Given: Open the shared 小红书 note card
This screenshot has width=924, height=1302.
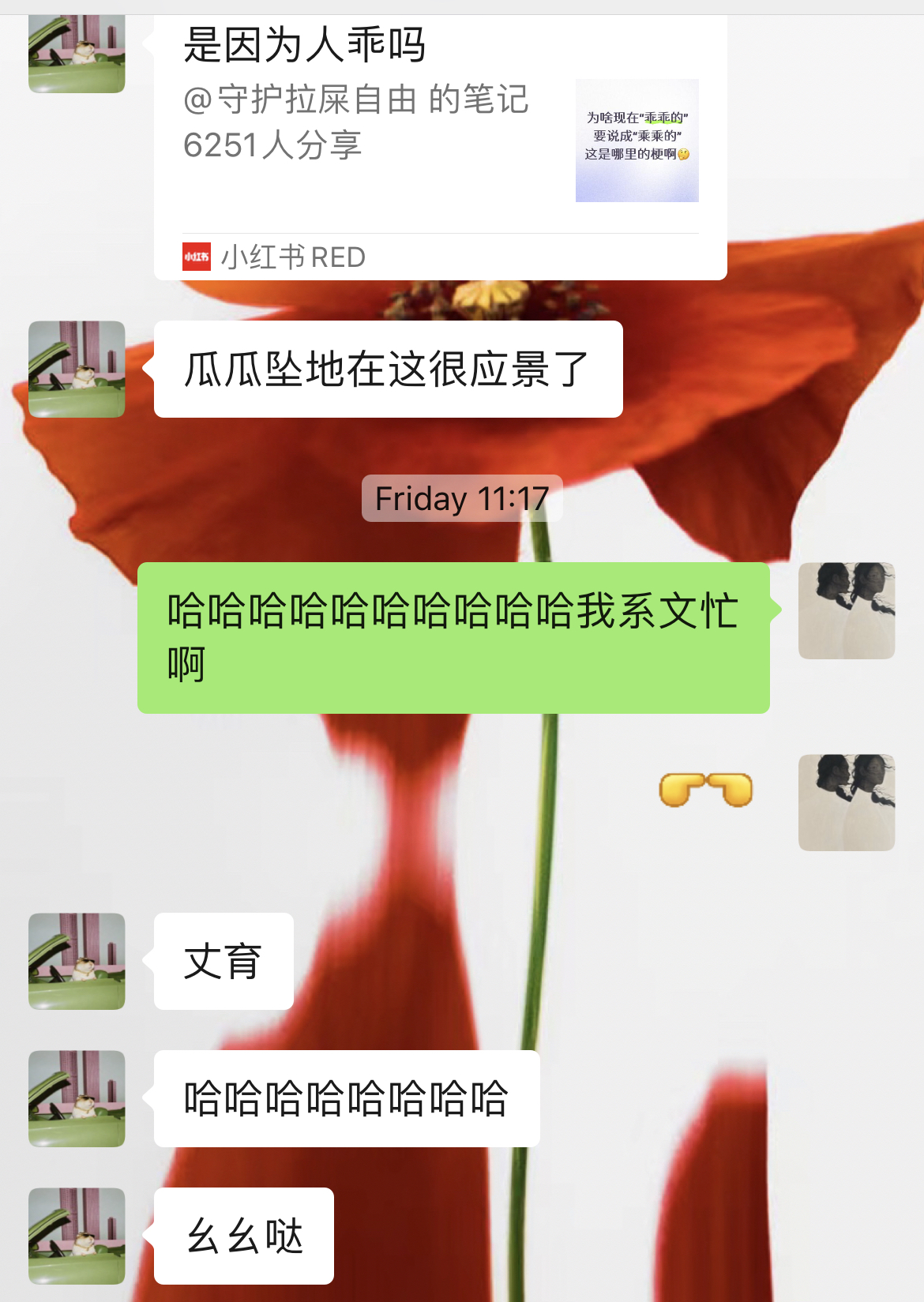Looking at the screenshot, I should [x=439, y=146].
